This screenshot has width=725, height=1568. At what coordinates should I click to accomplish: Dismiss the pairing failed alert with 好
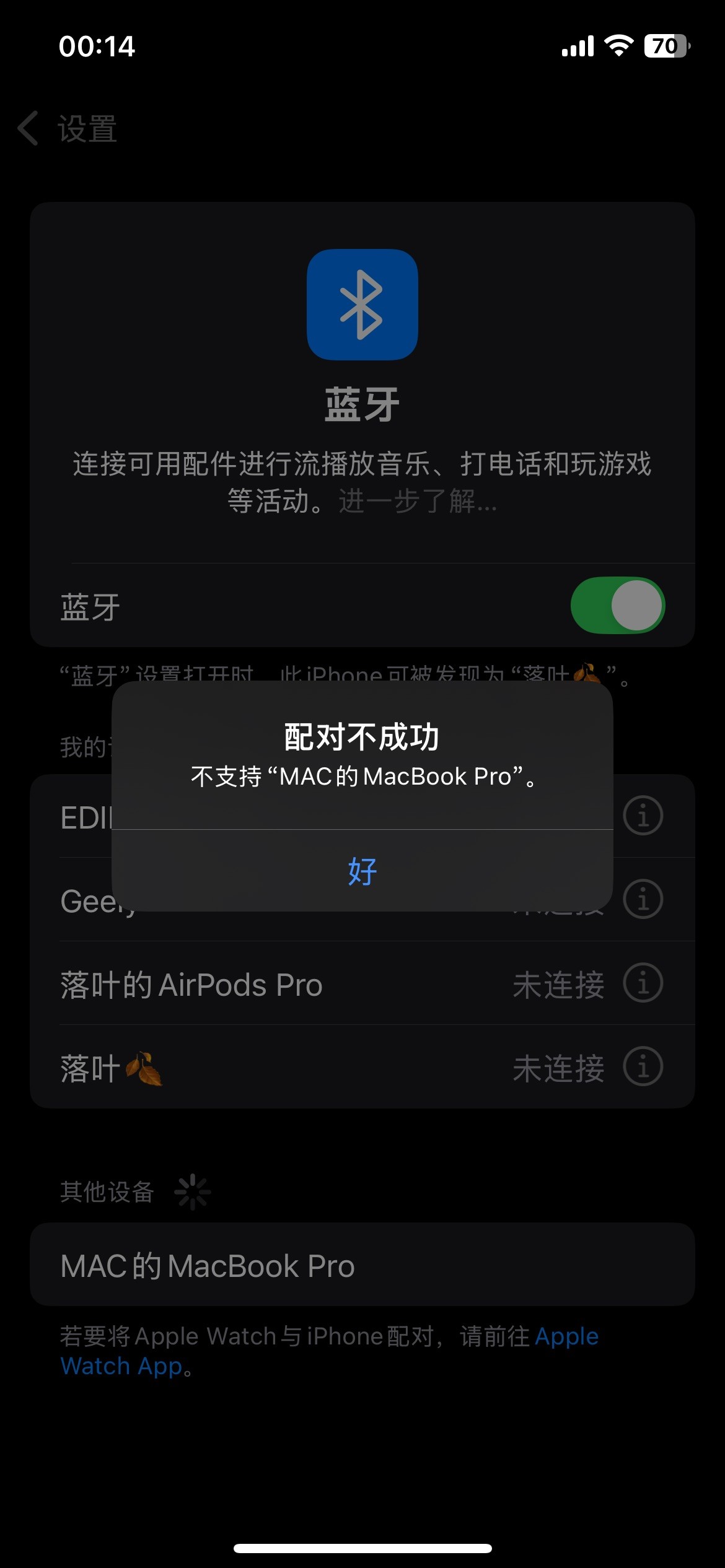[x=362, y=871]
